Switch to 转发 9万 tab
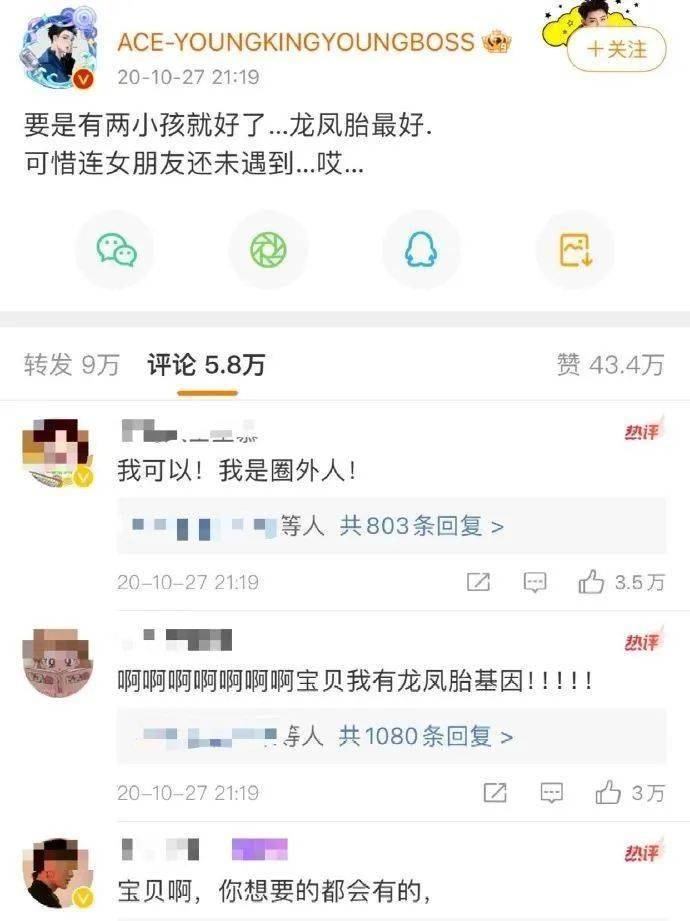Image resolution: width=690 pixels, height=921 pixels. (71, 365)
